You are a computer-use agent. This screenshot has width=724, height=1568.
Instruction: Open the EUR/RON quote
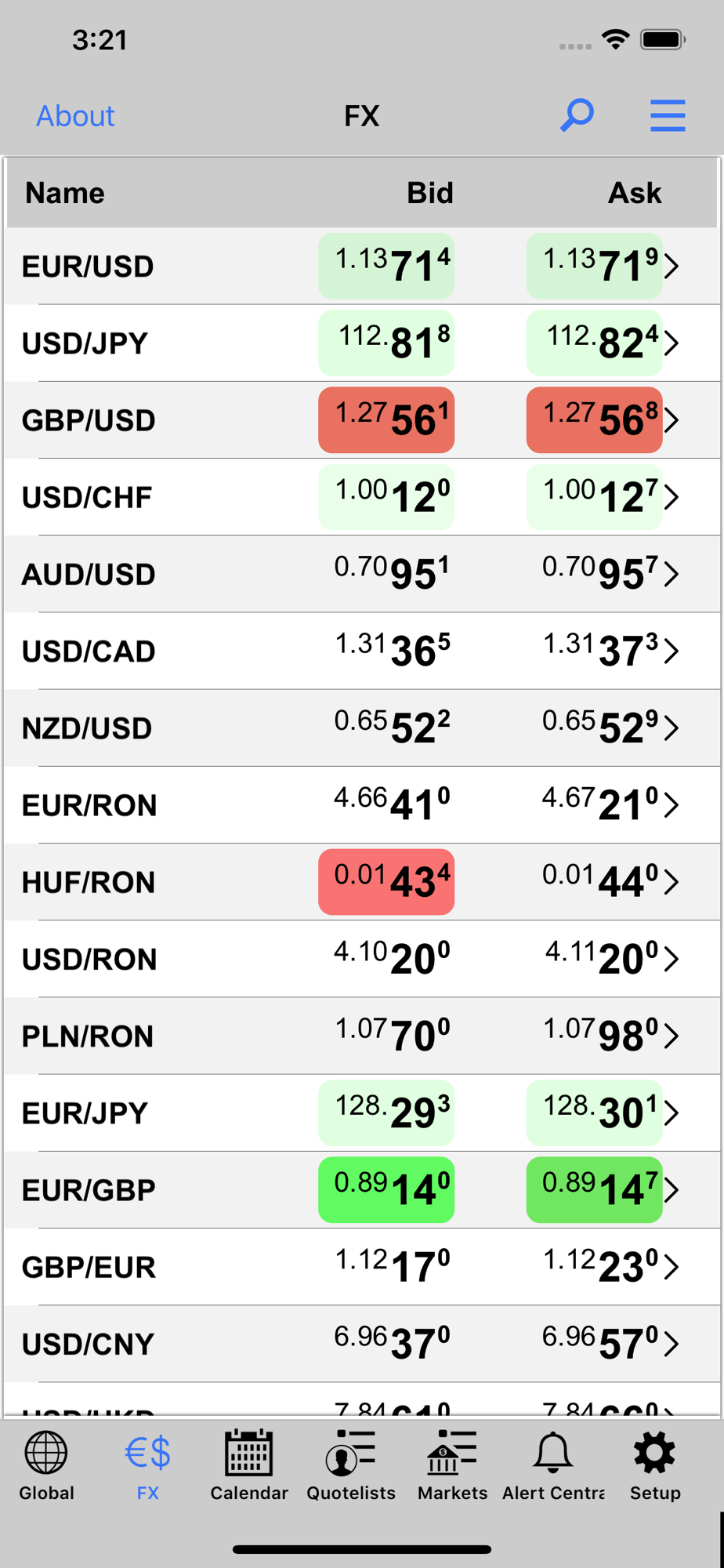(362, 804)
